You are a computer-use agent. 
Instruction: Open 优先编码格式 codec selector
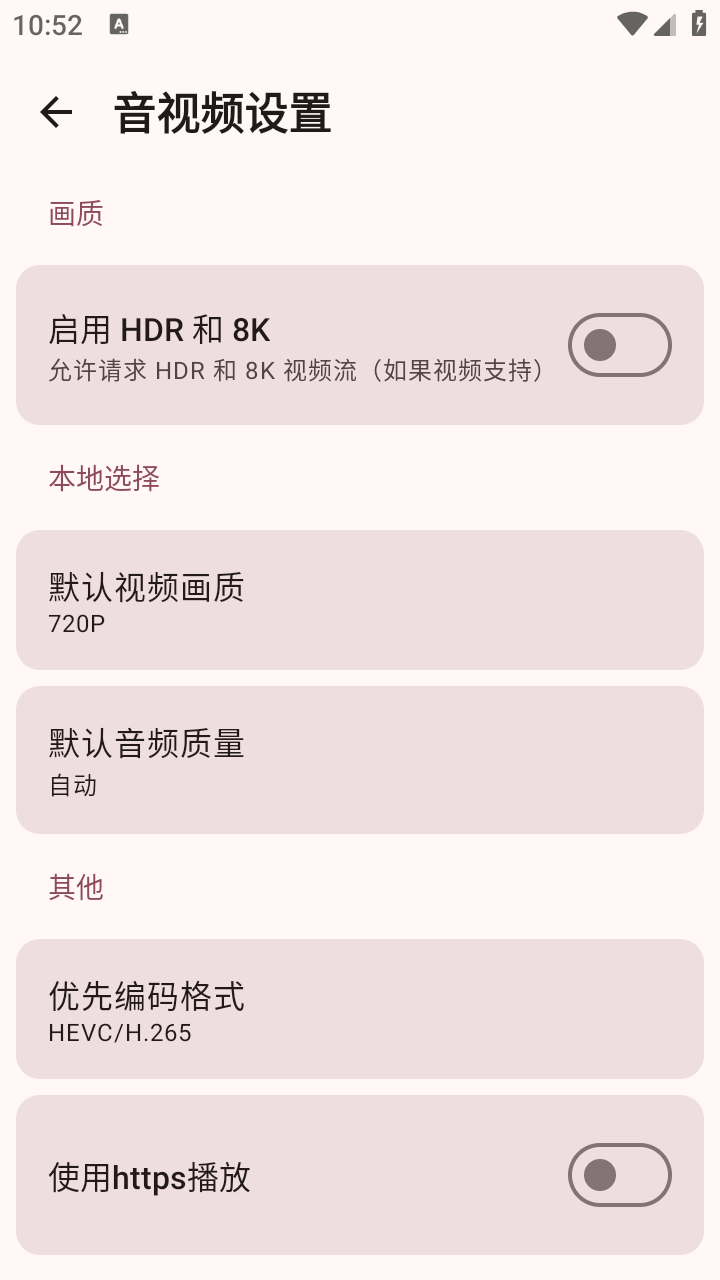pos(360,1009)
